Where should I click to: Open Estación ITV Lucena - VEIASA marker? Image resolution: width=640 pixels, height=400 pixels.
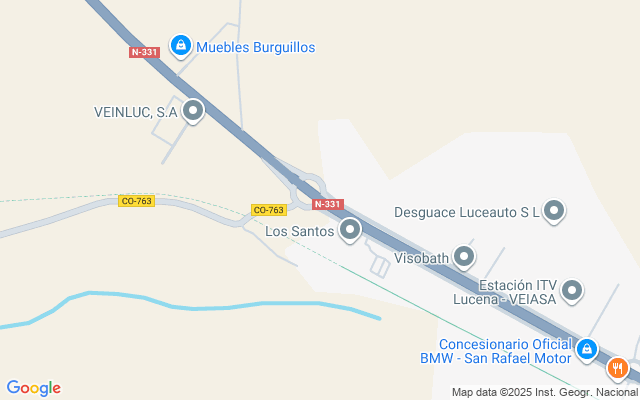tap(572, 291)
